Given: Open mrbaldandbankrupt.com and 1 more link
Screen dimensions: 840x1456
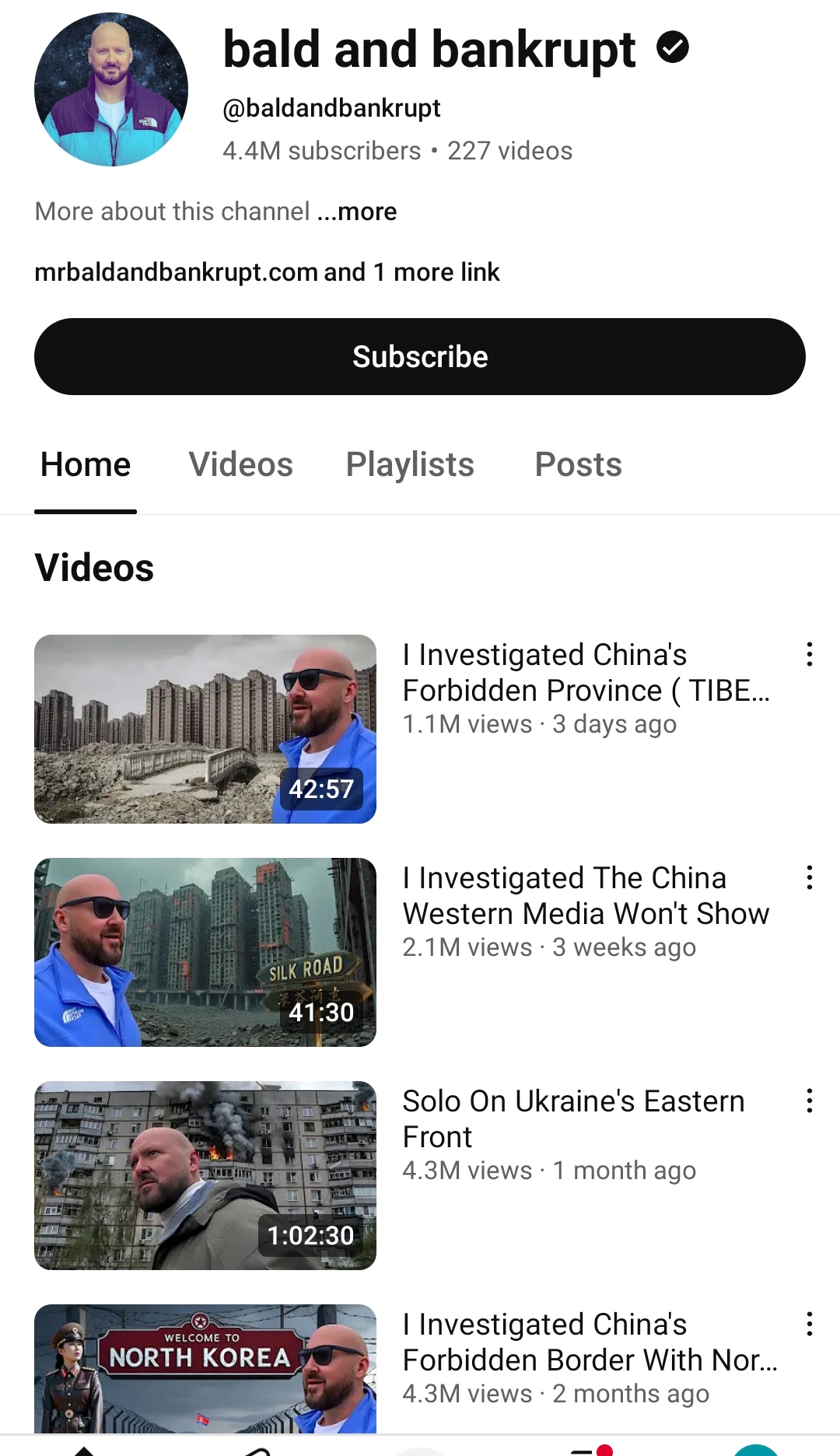Looking at the screenshot, I should click(x=267, y=272).
